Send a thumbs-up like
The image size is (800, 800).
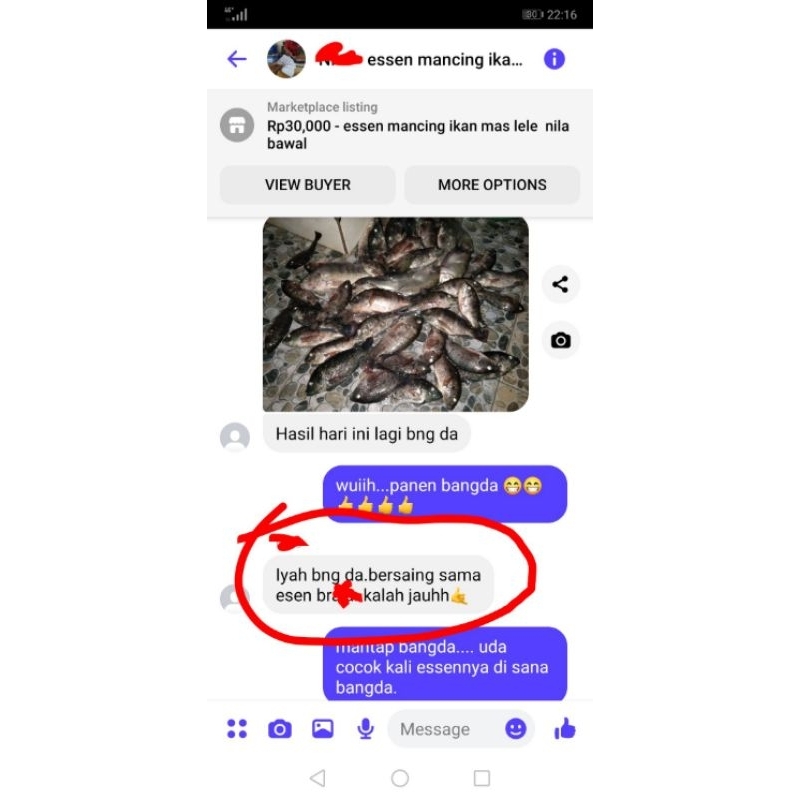(565, 729)
